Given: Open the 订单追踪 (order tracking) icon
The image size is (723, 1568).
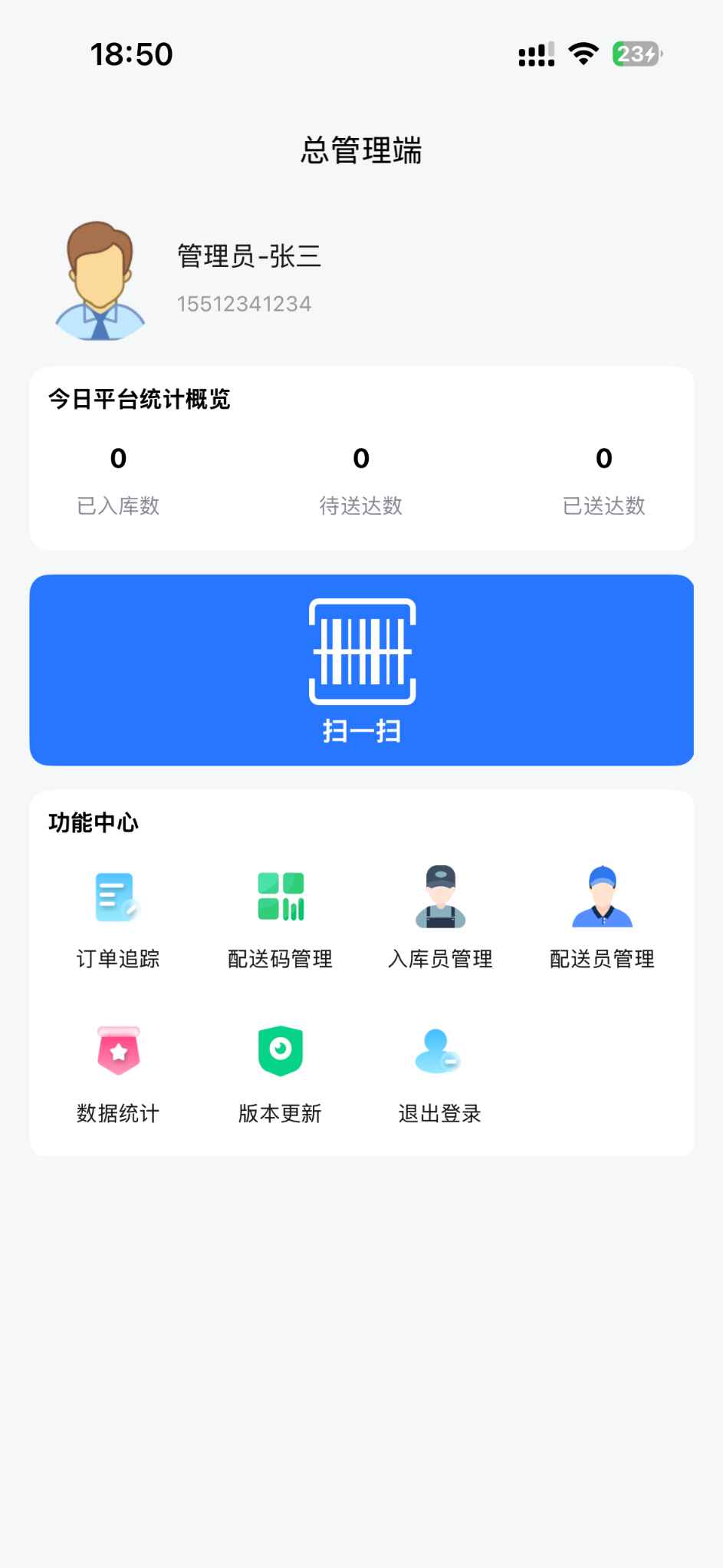Looking at the screenshot, I should click(117, 898).
